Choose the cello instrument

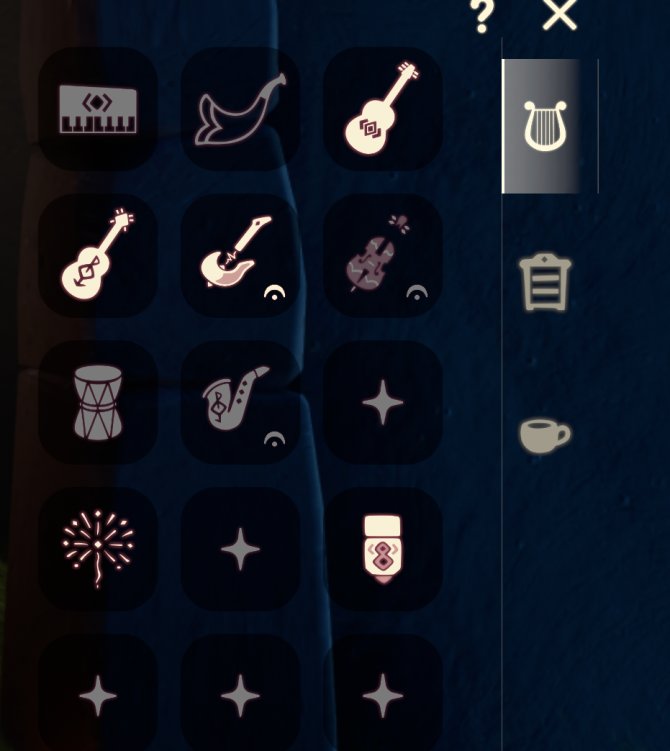pyautogui.click(x=382, y=255)
